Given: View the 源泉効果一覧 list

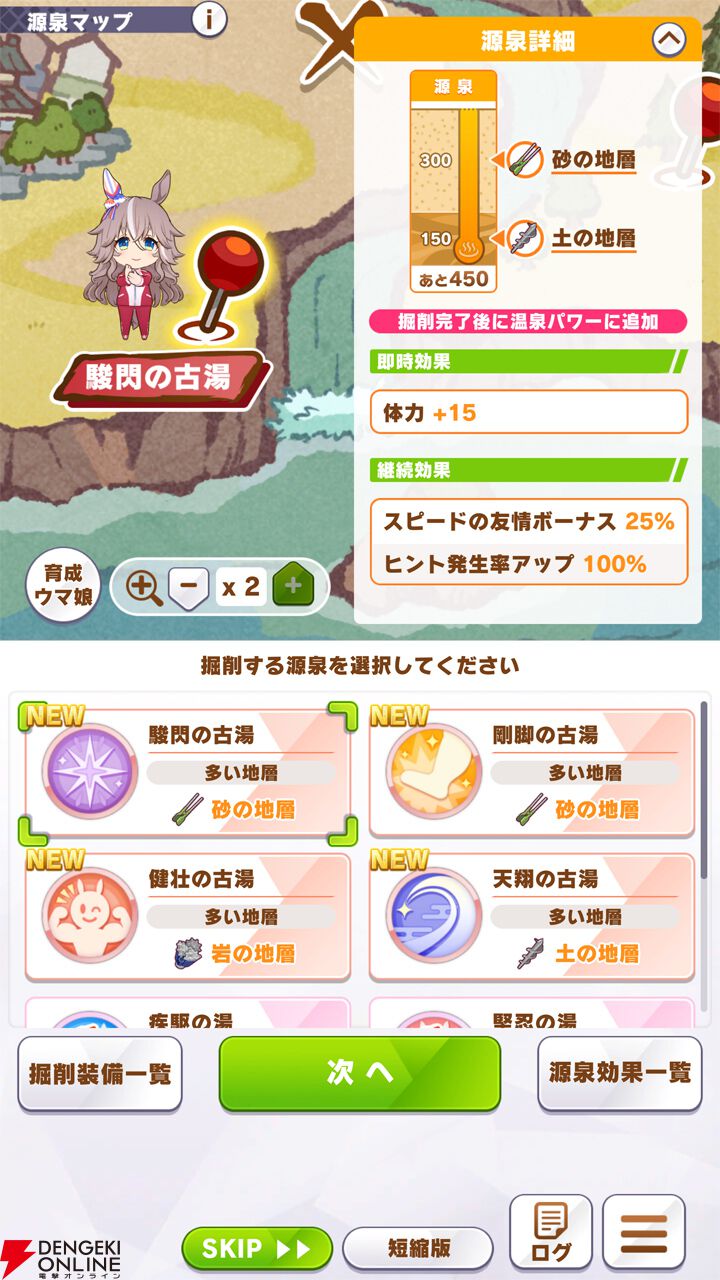Looking at the screenshot, I should pyautogui.click(x=619, y=1074).
